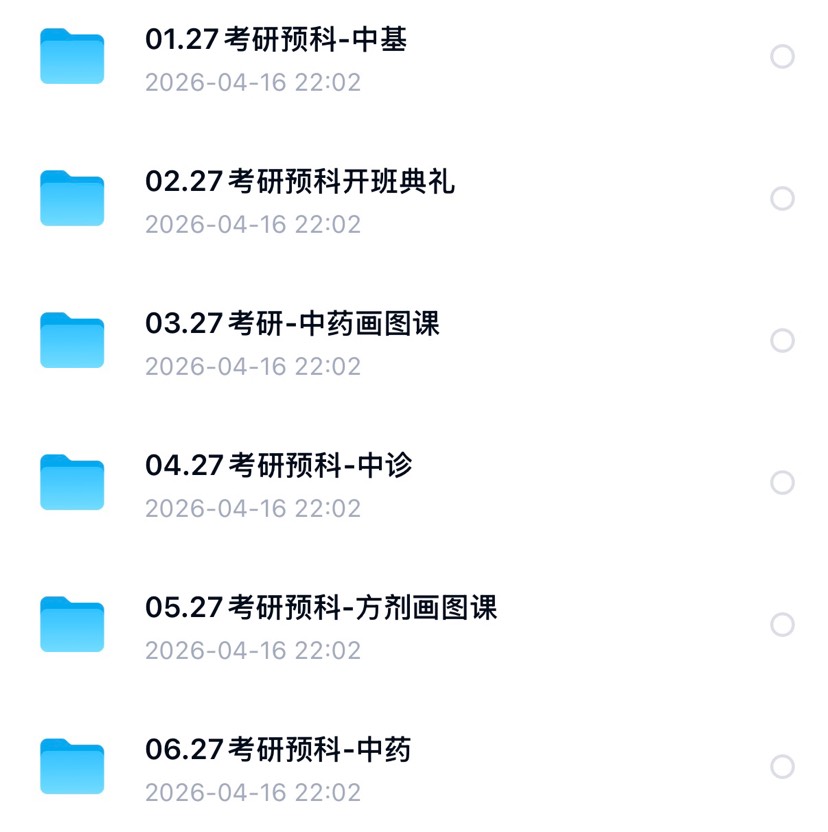The image size is (828, 832).
Task: Click the folder icon for 04.27考研预科-中诊
Action: [71, 481]
